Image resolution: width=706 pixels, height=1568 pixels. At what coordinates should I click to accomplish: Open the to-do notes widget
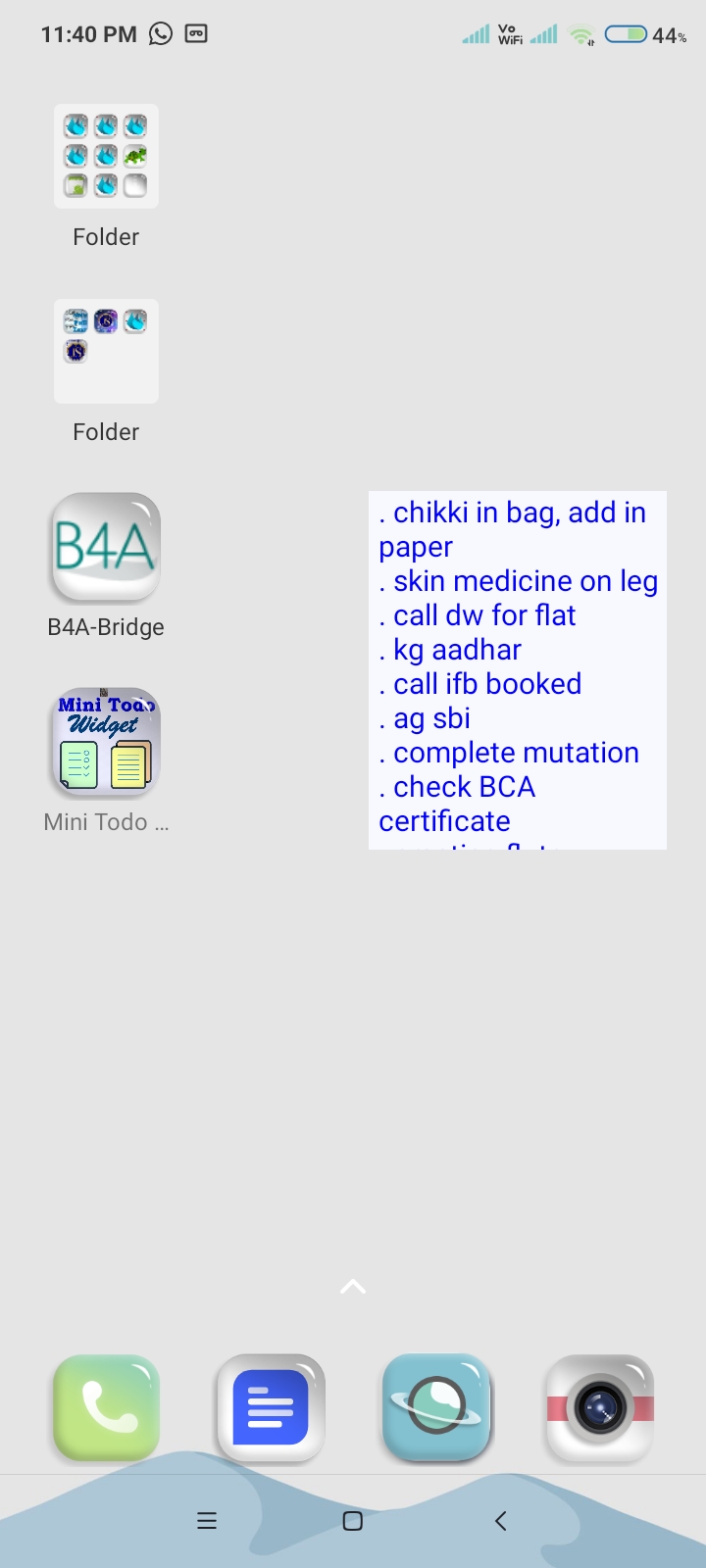pyautogui.click(x=518, y=669)
